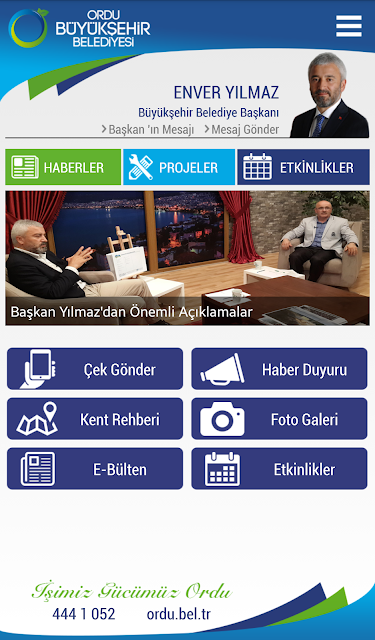Open Haber Duyuru

(x=280, y=369)
